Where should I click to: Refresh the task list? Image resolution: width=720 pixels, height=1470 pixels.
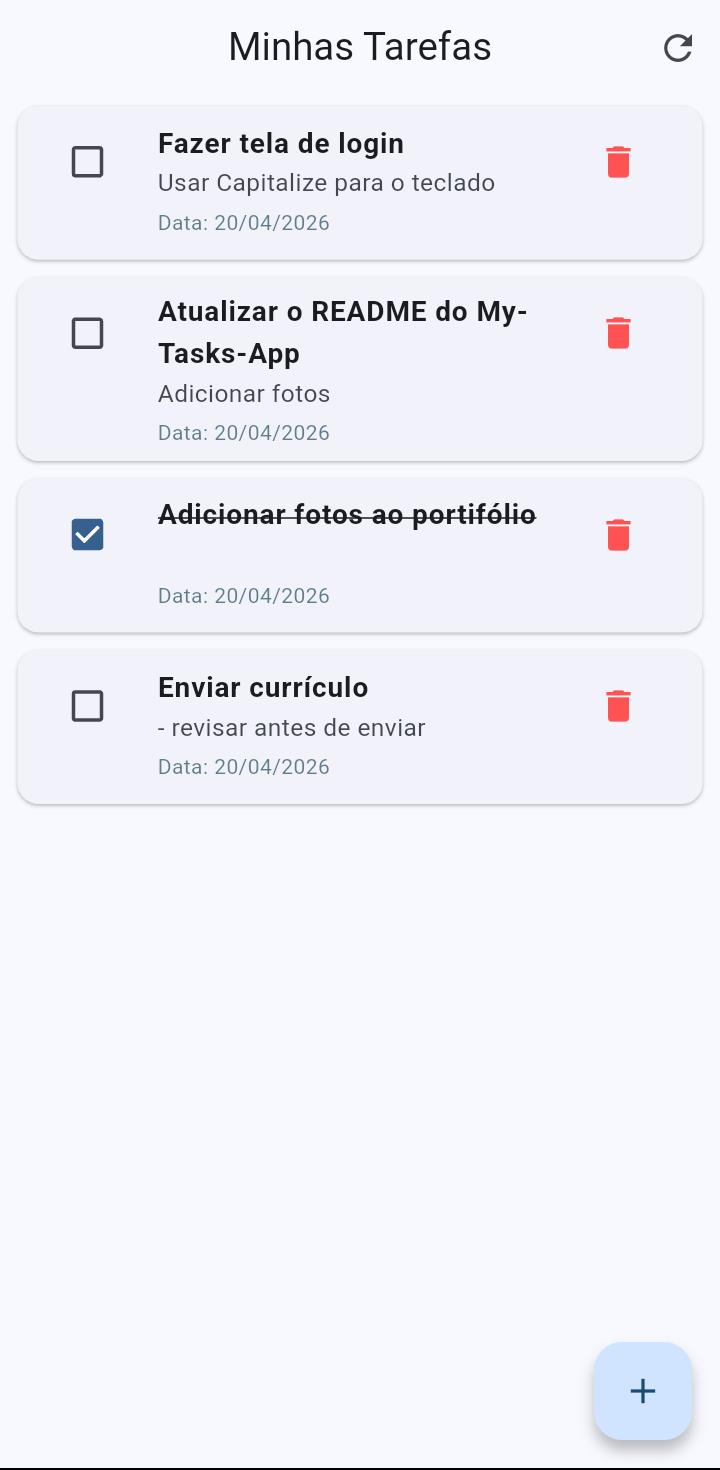coord(678,48)
